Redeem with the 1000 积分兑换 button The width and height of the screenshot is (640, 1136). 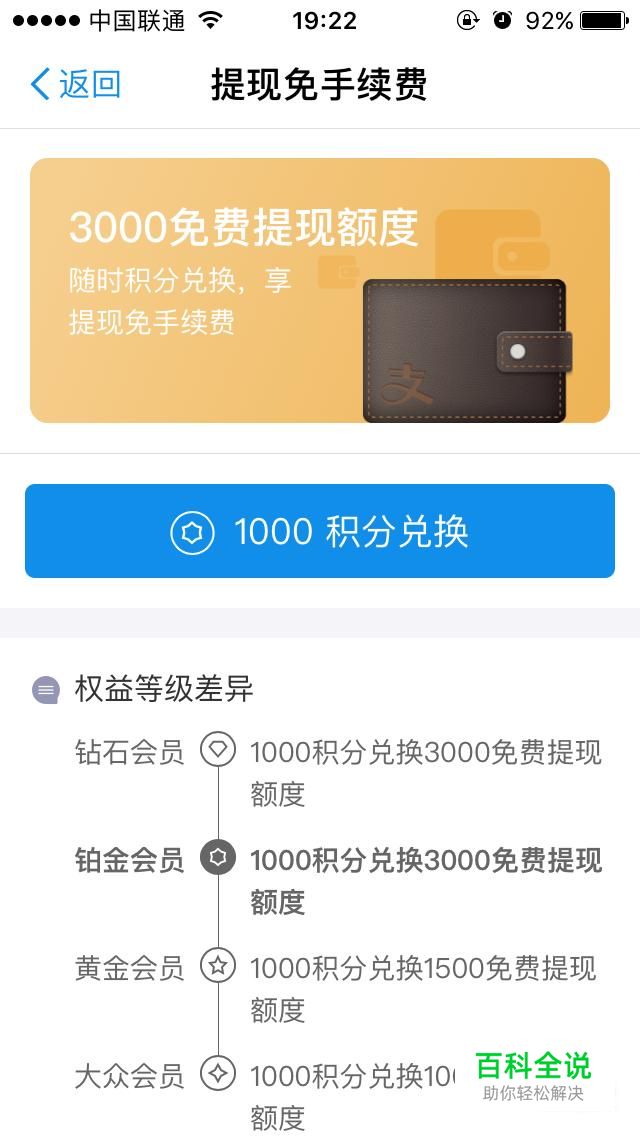pos(320,531)
